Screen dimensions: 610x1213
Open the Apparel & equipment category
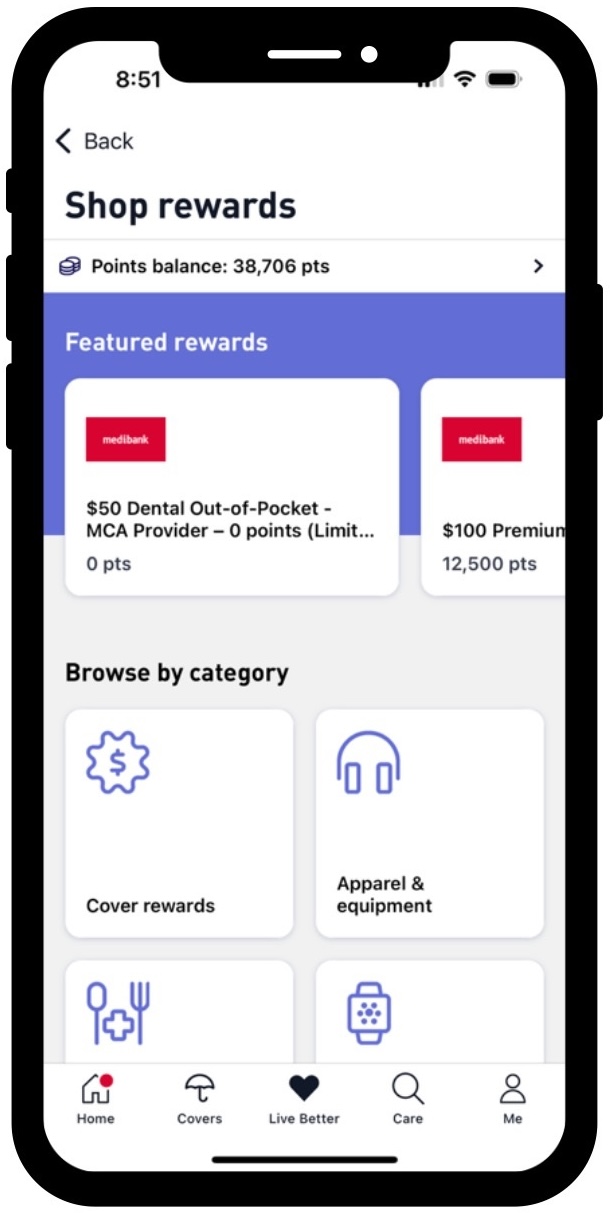pyautogui.click(x=429, y=823)
